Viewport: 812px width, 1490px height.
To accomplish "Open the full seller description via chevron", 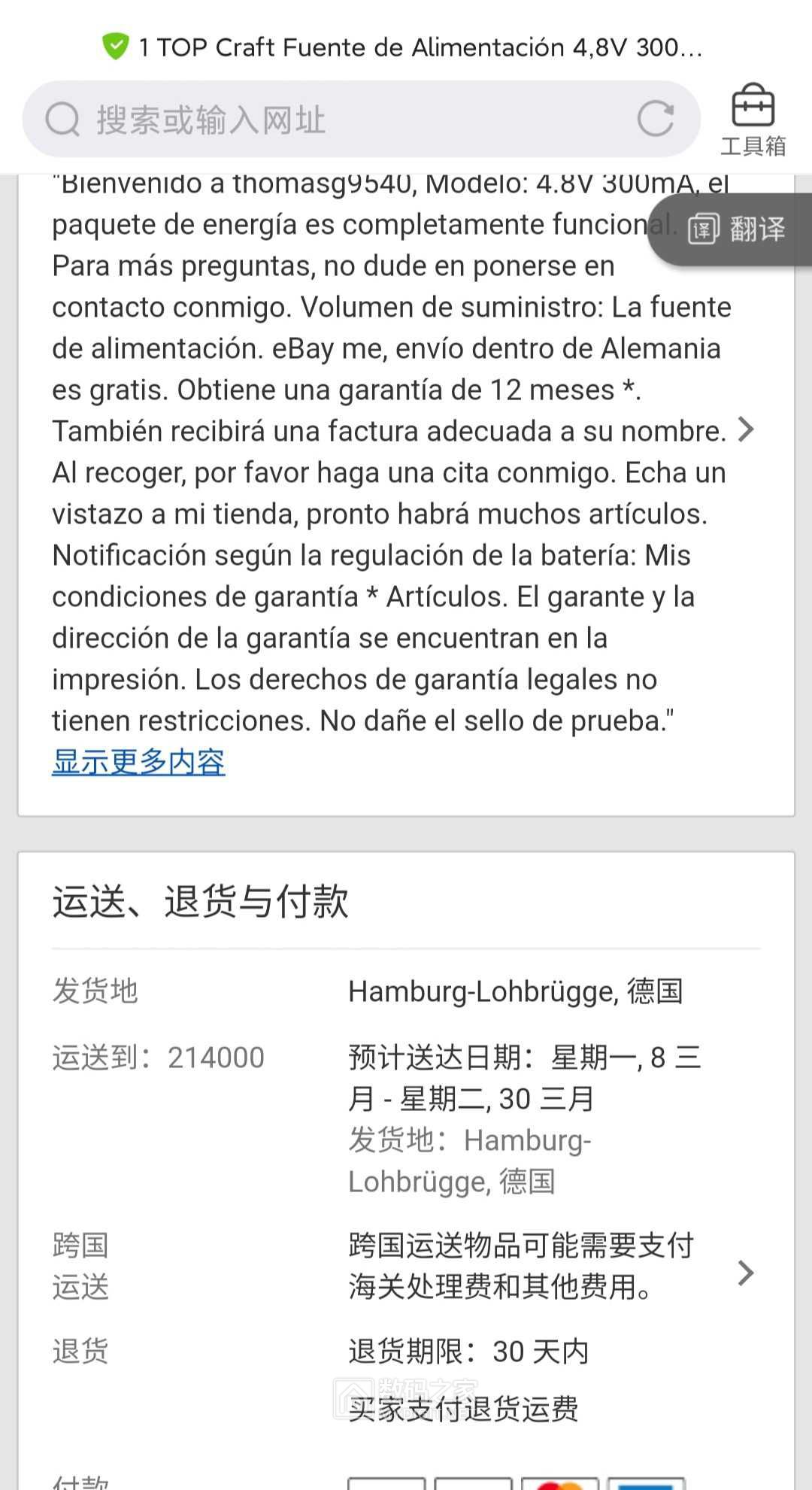I will [x=745, y=429].
